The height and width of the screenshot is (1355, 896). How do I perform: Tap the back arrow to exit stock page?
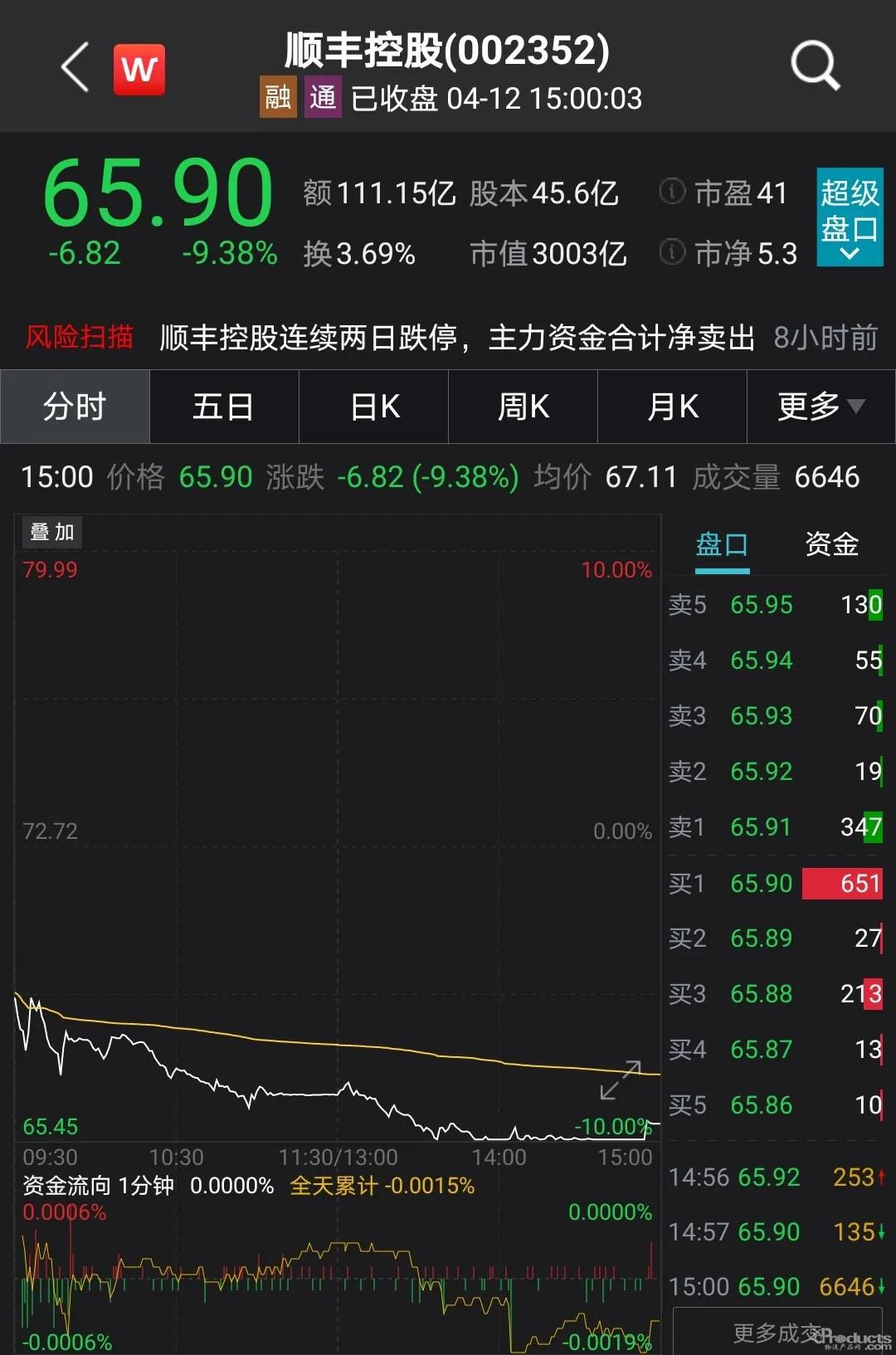(74, 68)
